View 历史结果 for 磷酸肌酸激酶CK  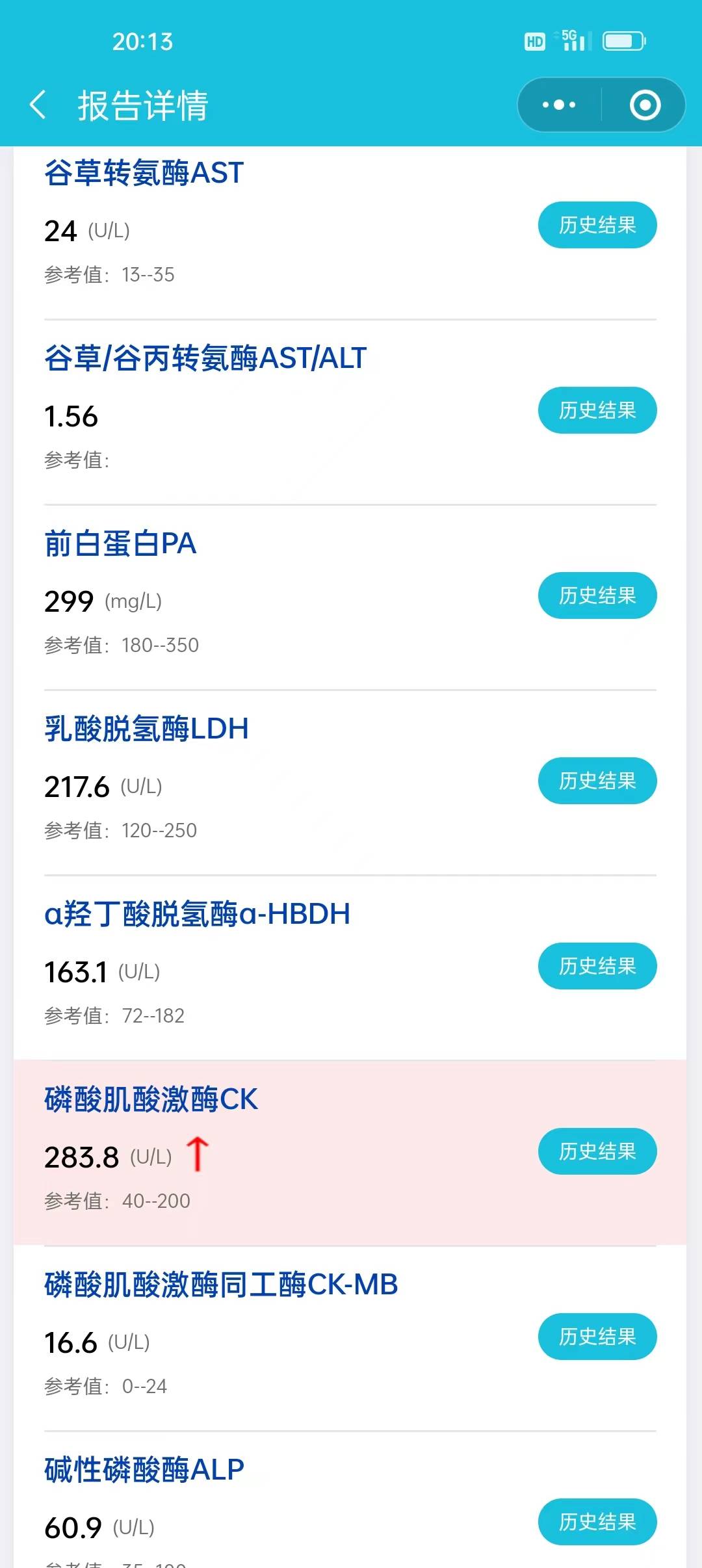[597, 1151]
